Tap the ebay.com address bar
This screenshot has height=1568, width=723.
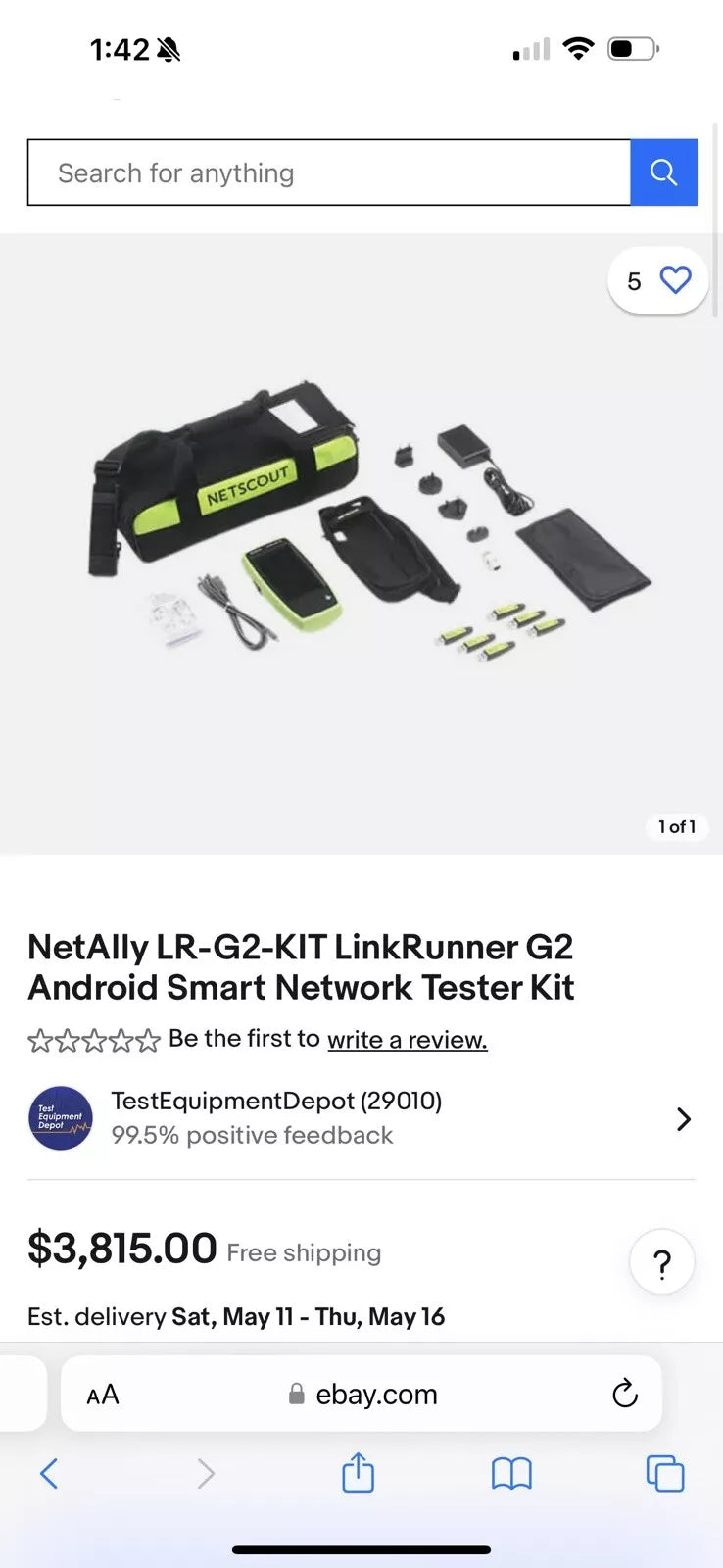coord(377,1394)
